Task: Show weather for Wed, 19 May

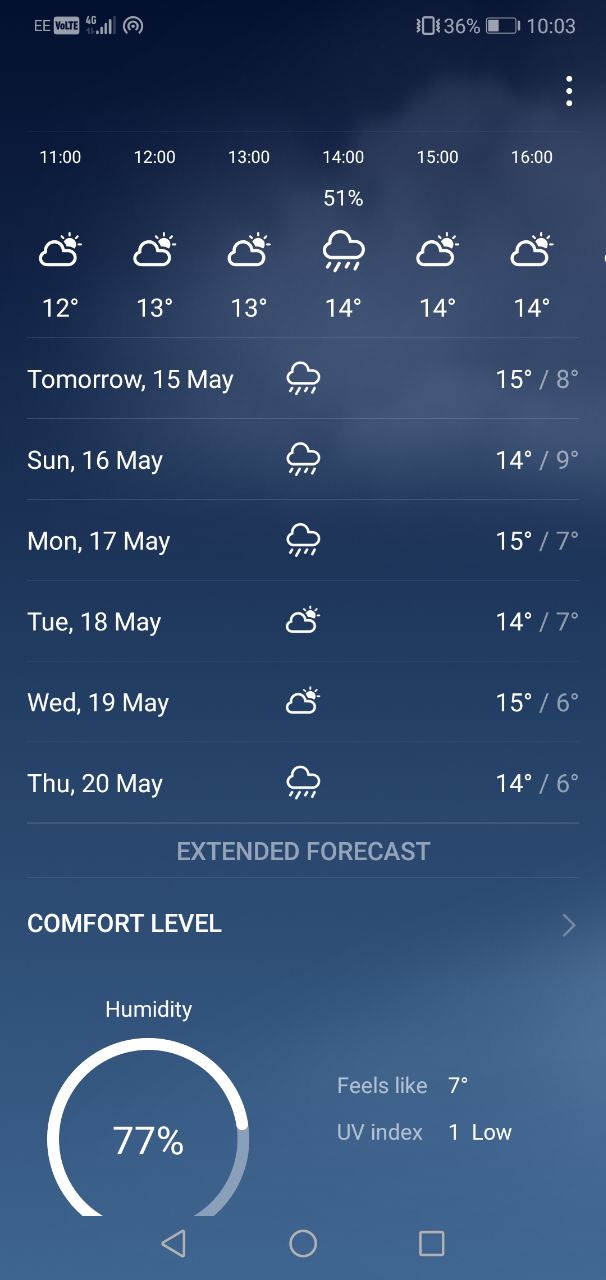Action: [x=303, y=703]
